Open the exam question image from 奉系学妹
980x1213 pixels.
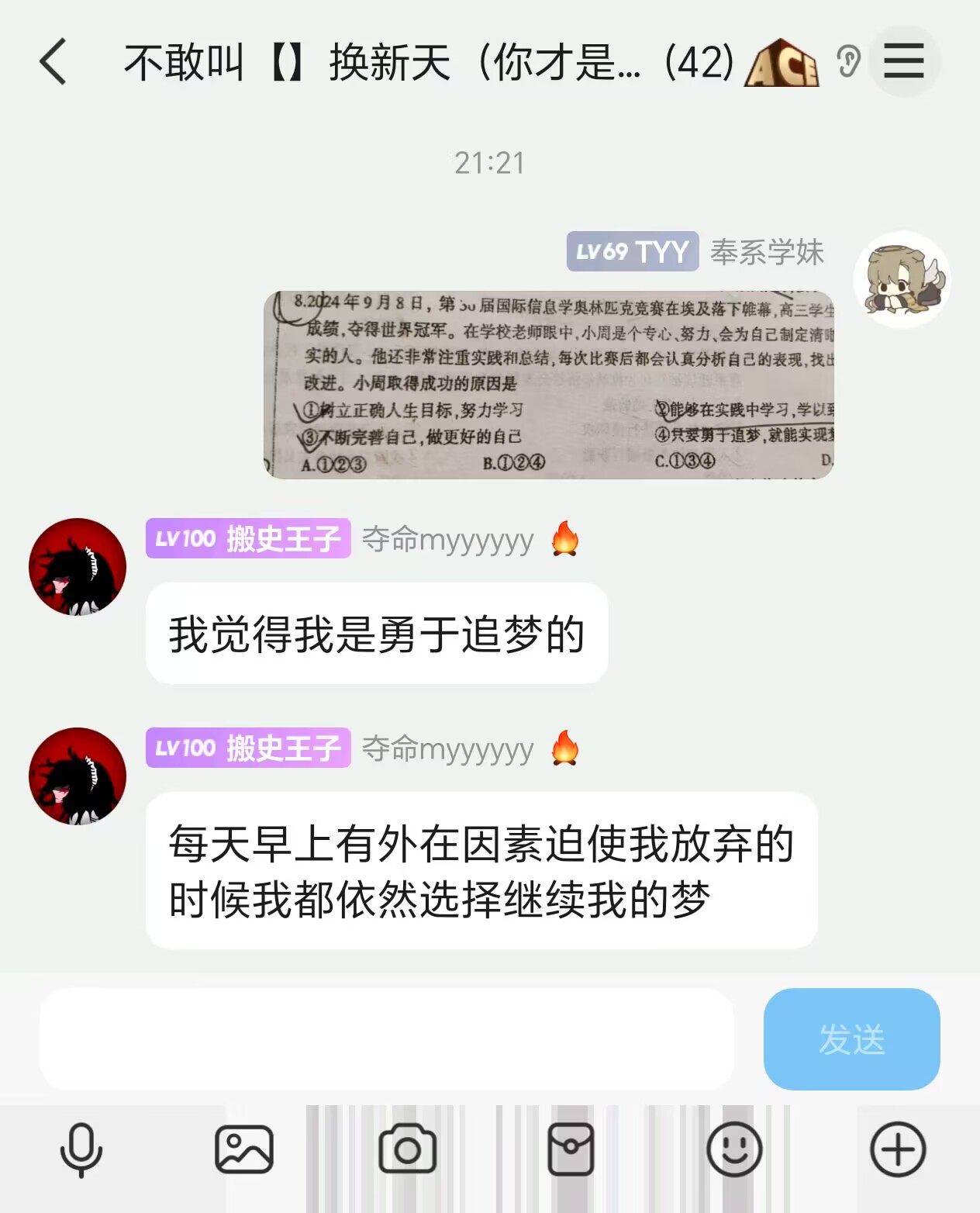click(549, 385)
